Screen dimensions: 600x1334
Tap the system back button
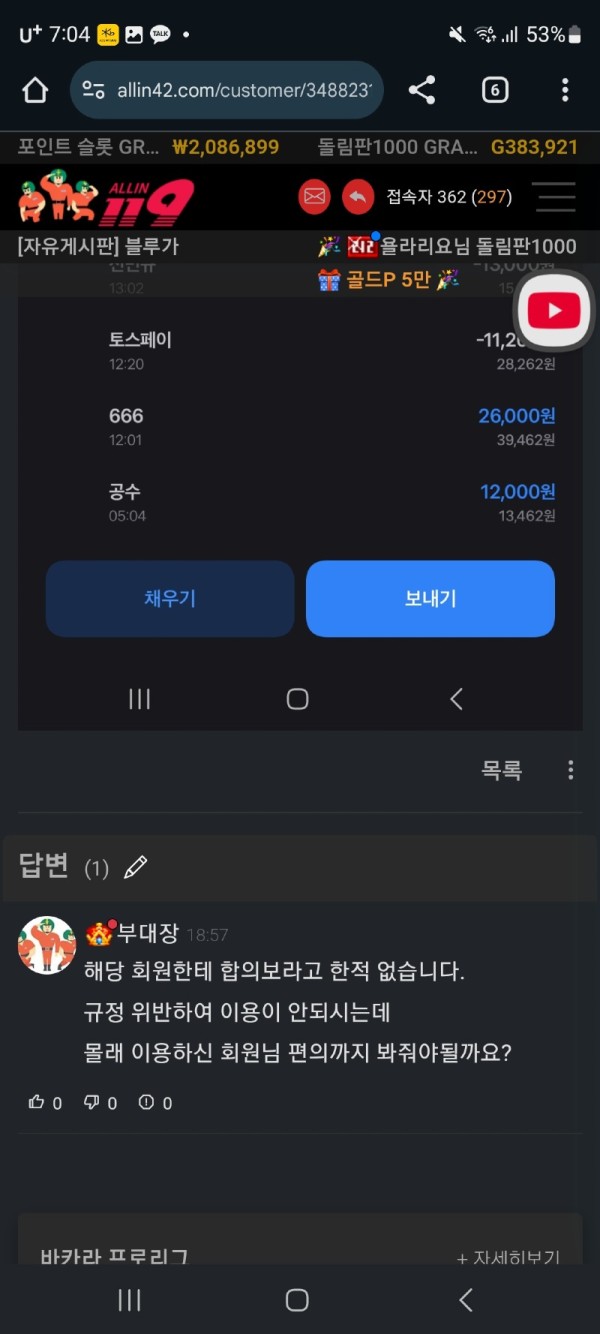(465, 1300)
